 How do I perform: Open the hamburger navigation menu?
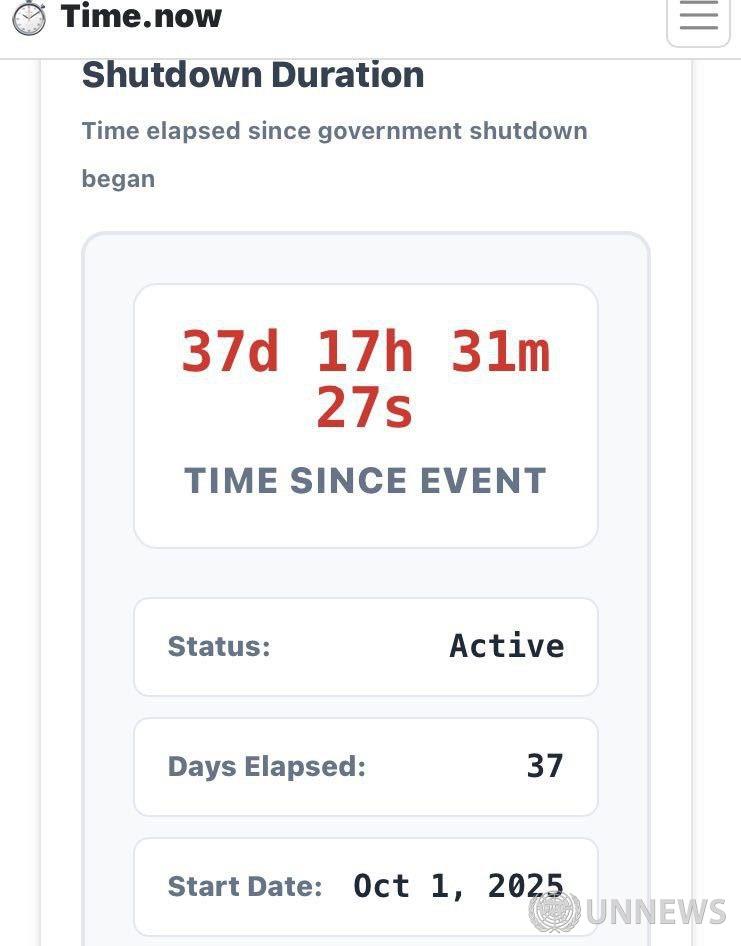click(x=698, y=17)
